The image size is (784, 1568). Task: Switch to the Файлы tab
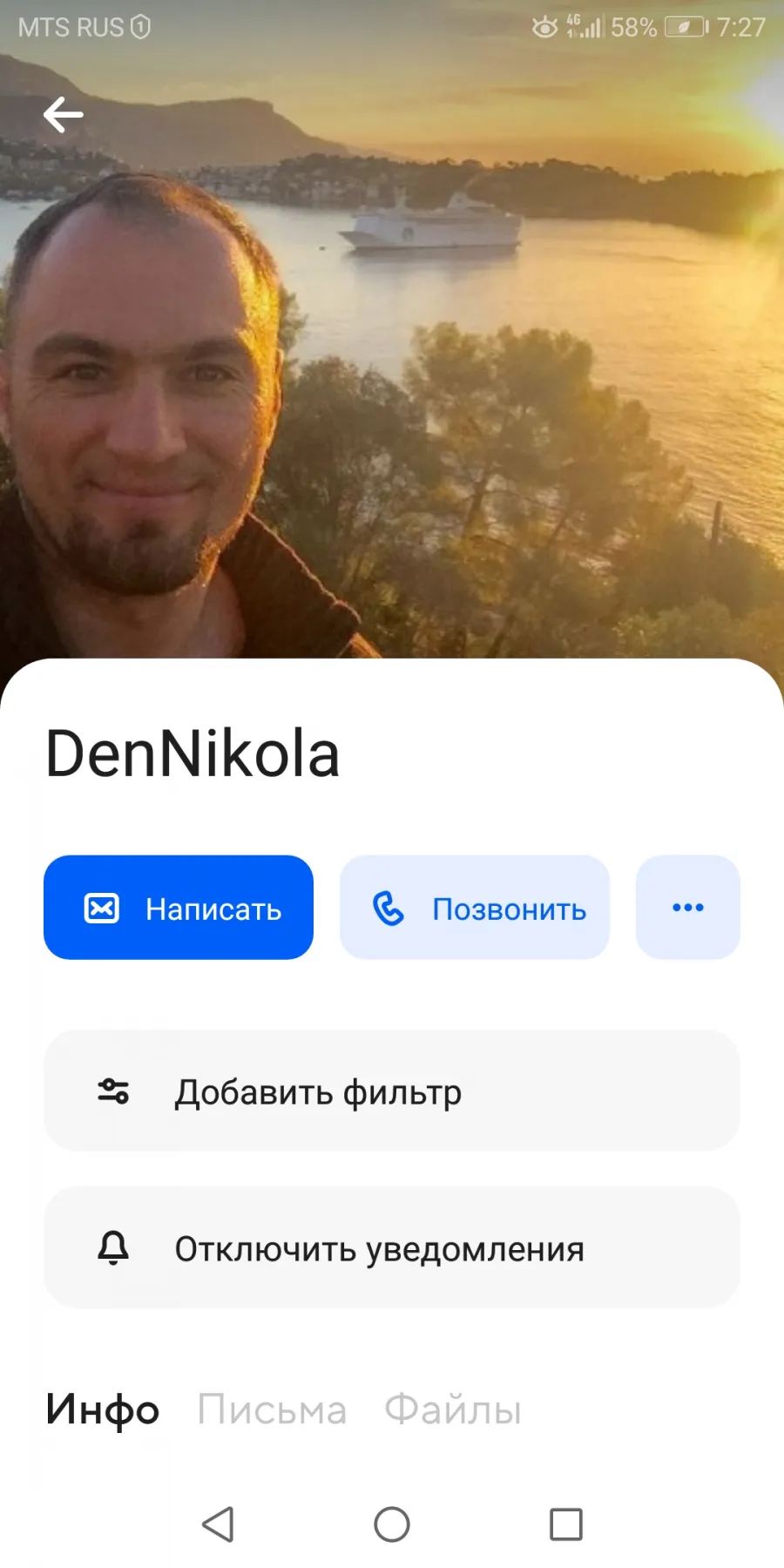click(453, 1409)
